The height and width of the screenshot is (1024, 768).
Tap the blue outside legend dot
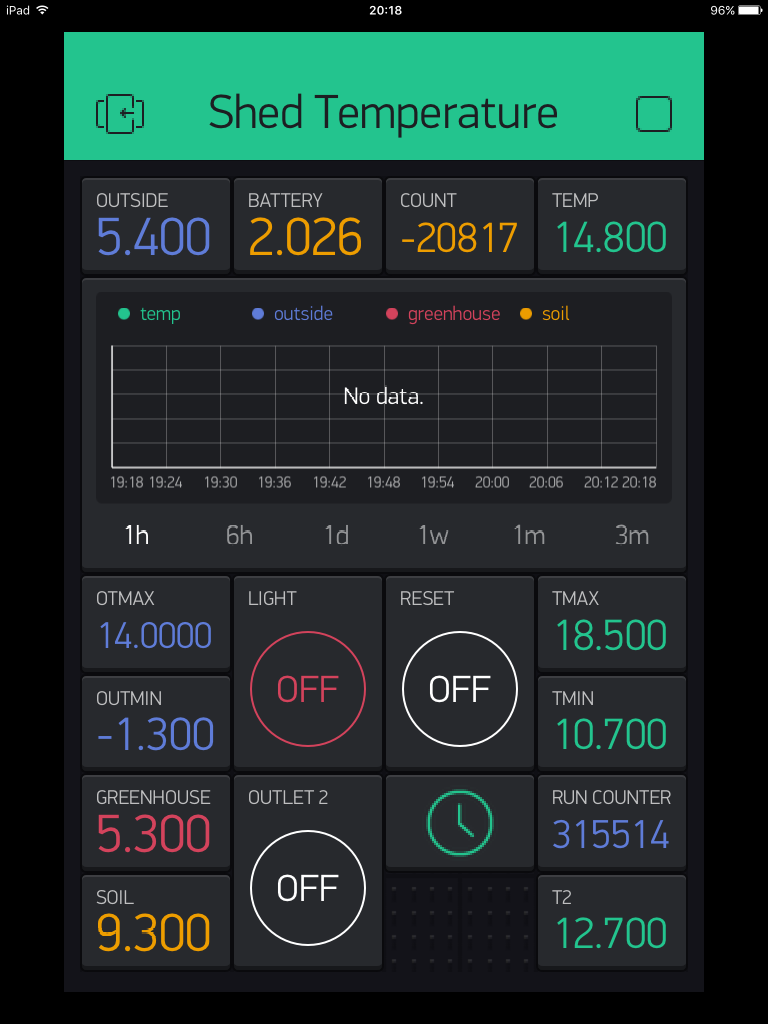click(260, 313)
